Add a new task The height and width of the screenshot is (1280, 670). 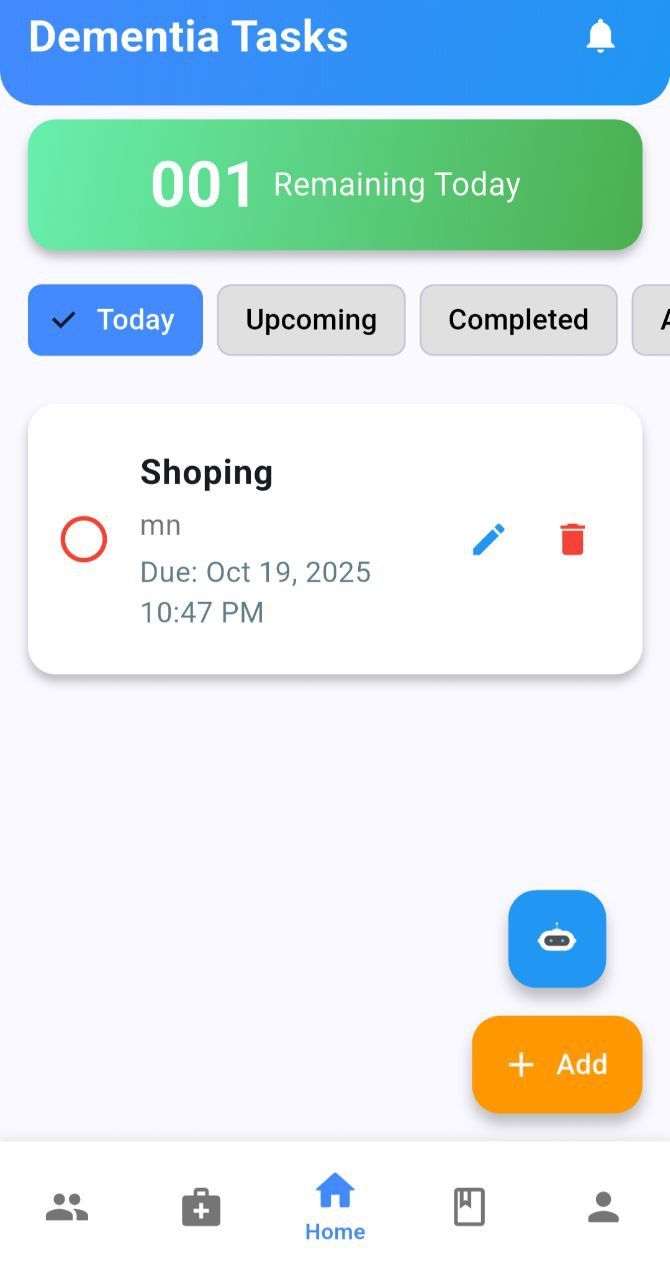pyautogui.click(x=557, y=1064)
